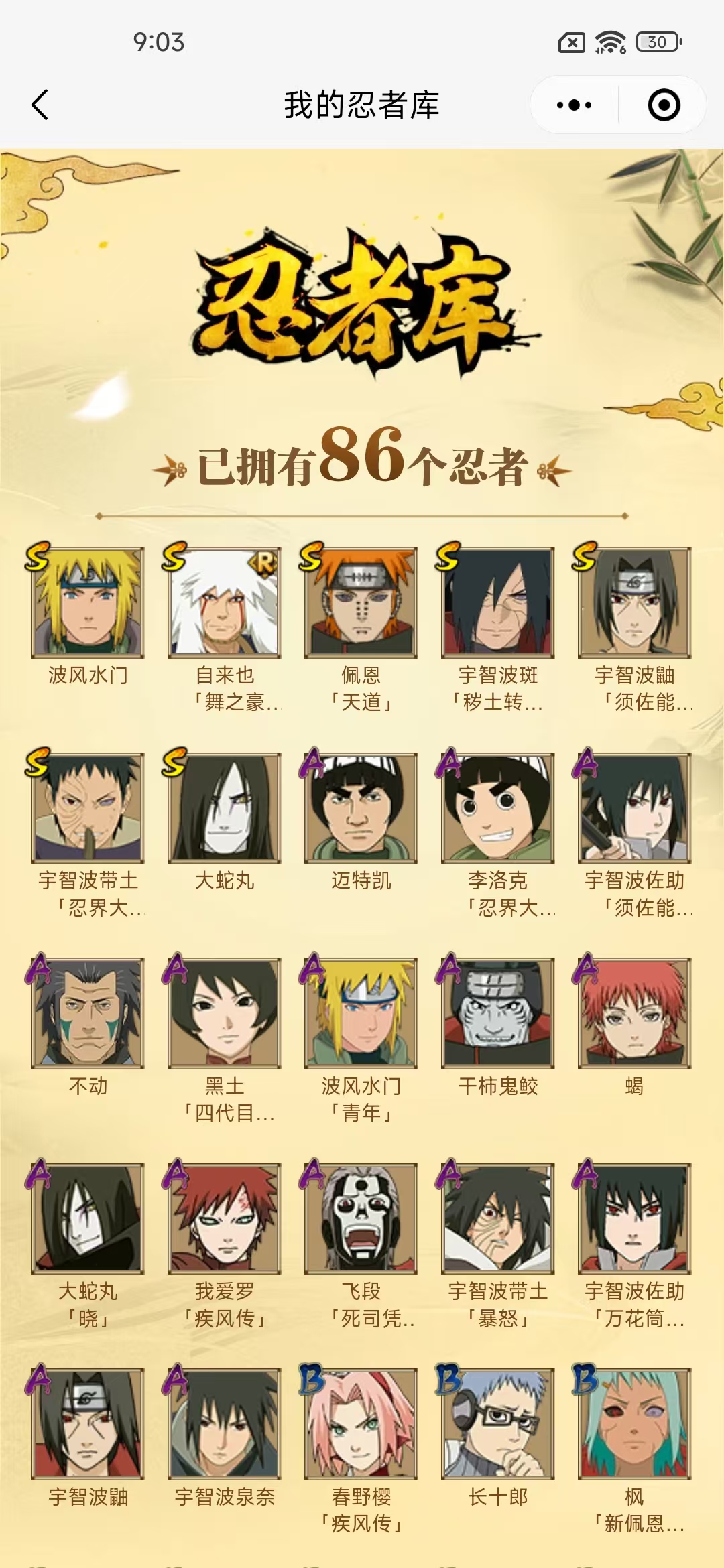Select 自来也「舞之豪..」 ninja tile
The width and height of the screenshot is (724, 1568).
point(225,603)
